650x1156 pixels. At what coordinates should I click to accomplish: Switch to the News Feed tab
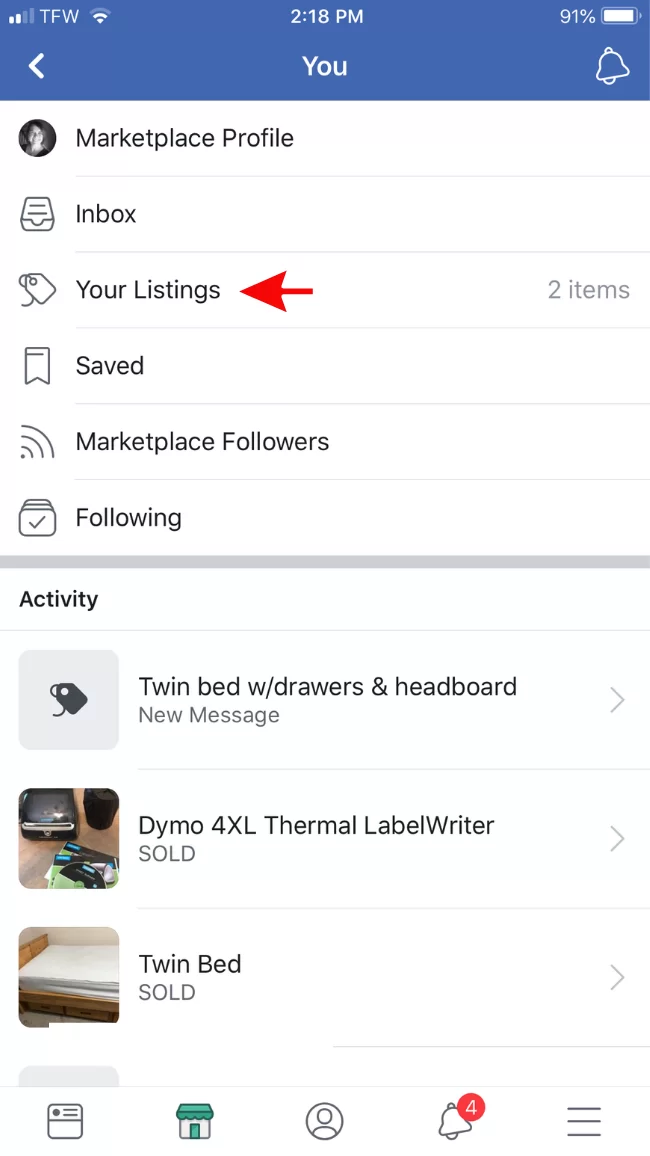[x=65, y=1120]
